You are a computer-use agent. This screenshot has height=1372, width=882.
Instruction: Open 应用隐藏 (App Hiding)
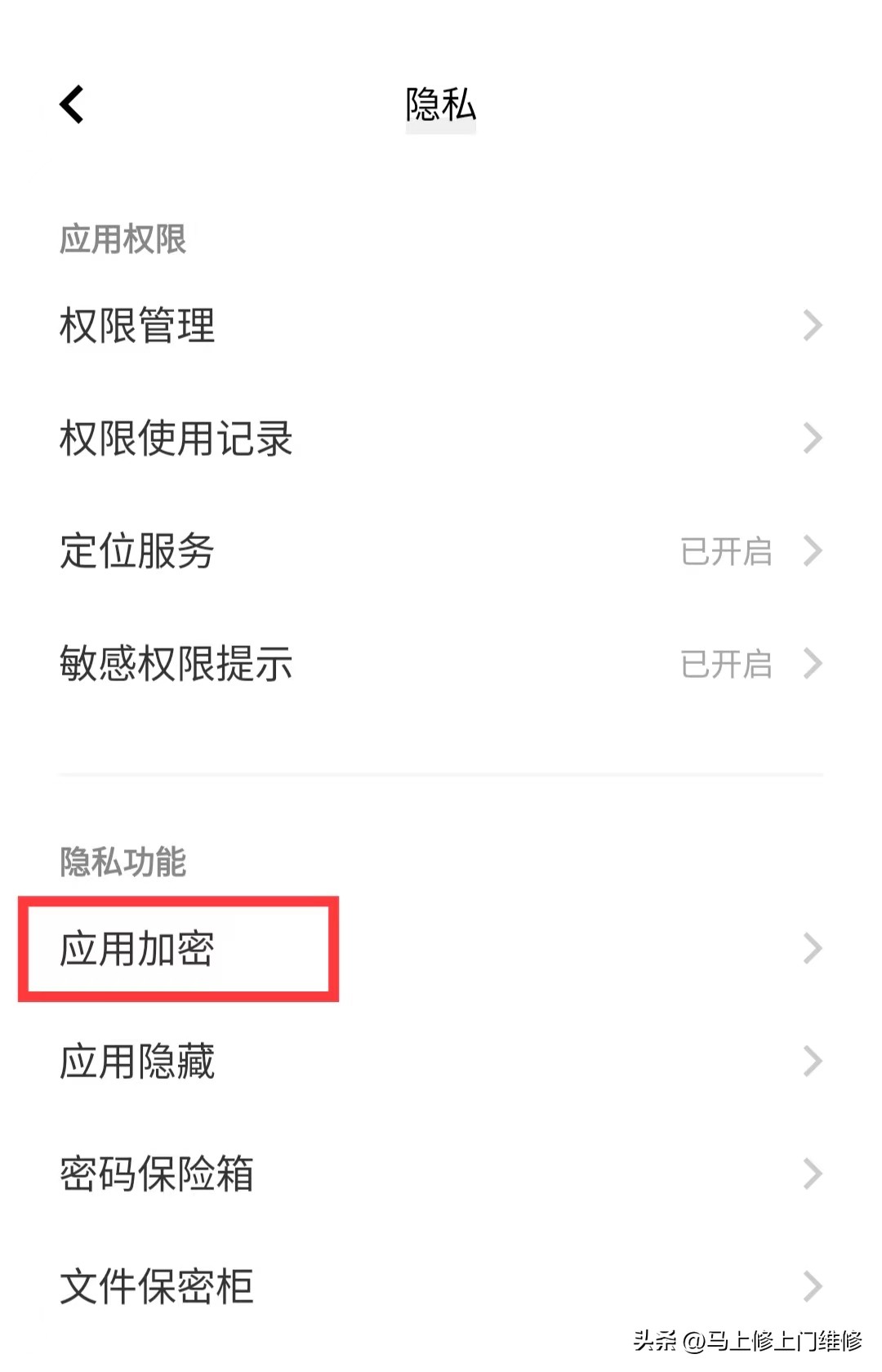coord(136,1062)
